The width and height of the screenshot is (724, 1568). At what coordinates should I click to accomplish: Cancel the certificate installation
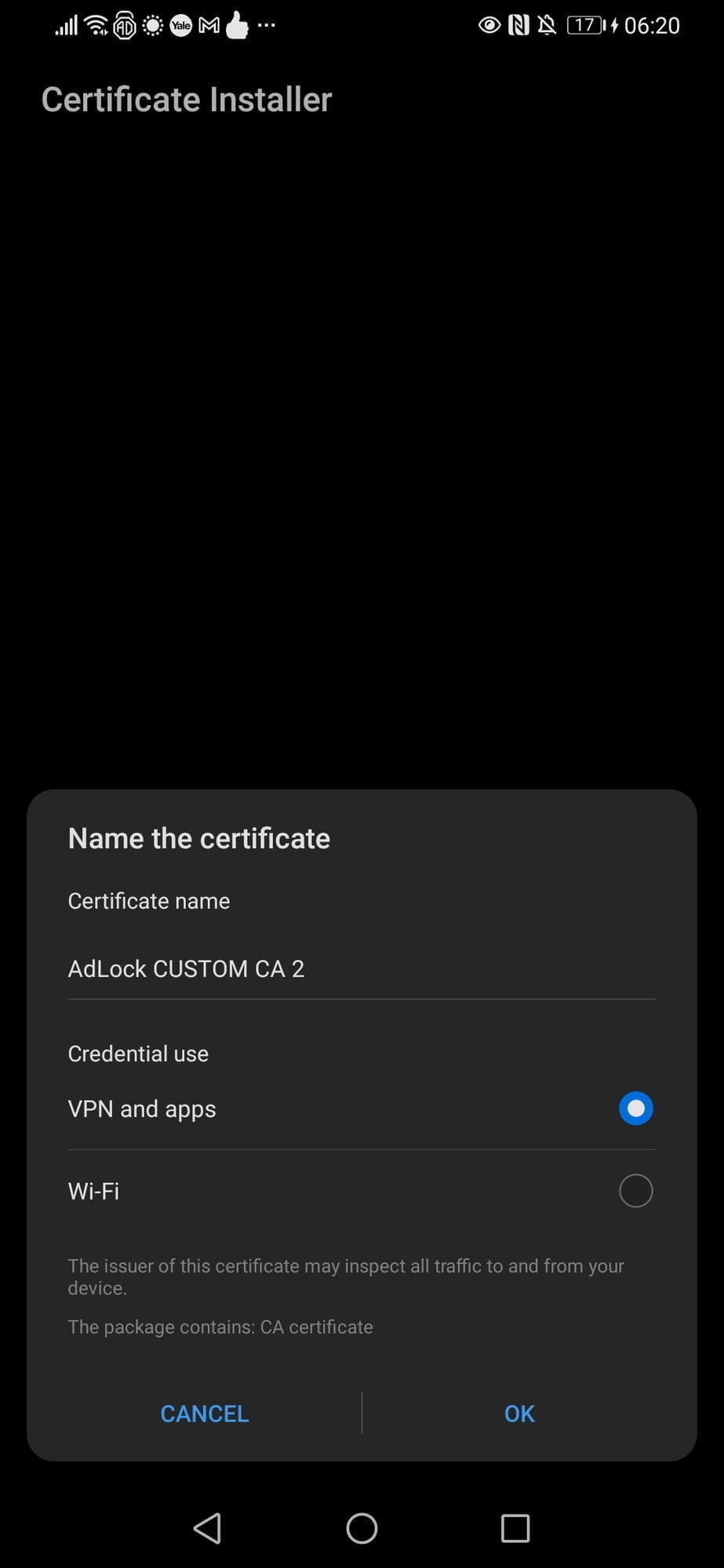pos(205,1414)
